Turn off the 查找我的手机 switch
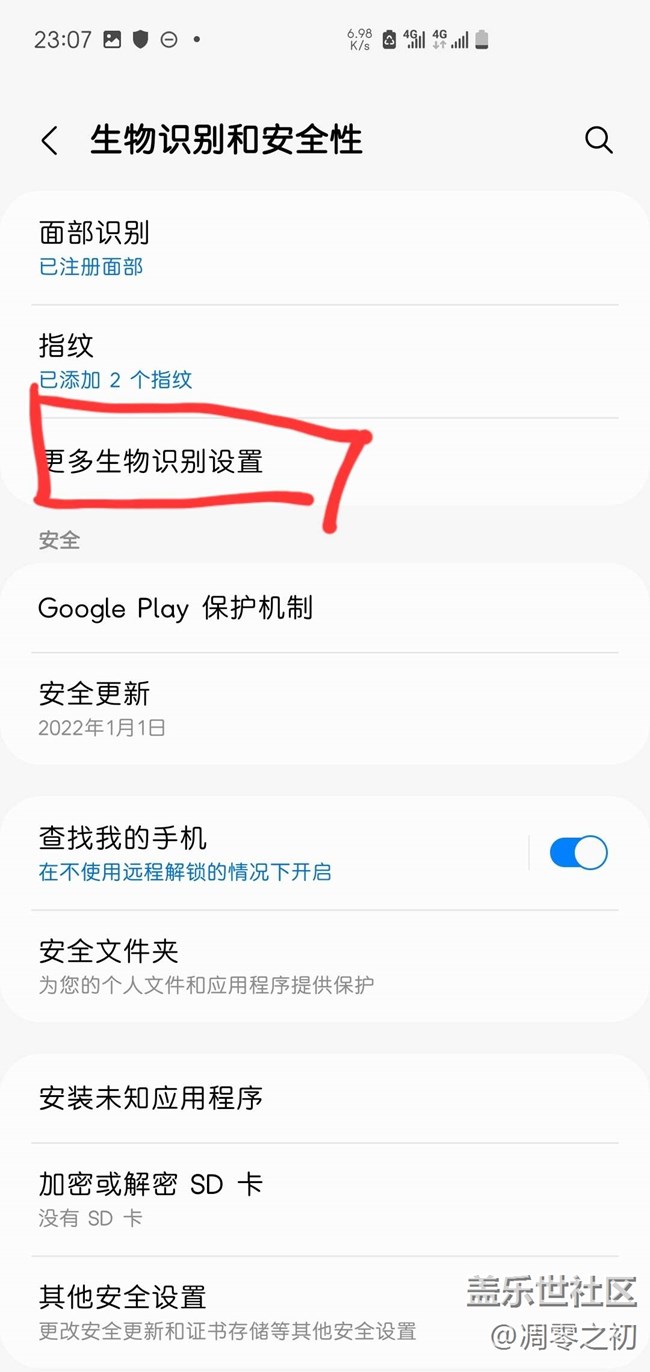650x1372 pixels. (578, 853)
